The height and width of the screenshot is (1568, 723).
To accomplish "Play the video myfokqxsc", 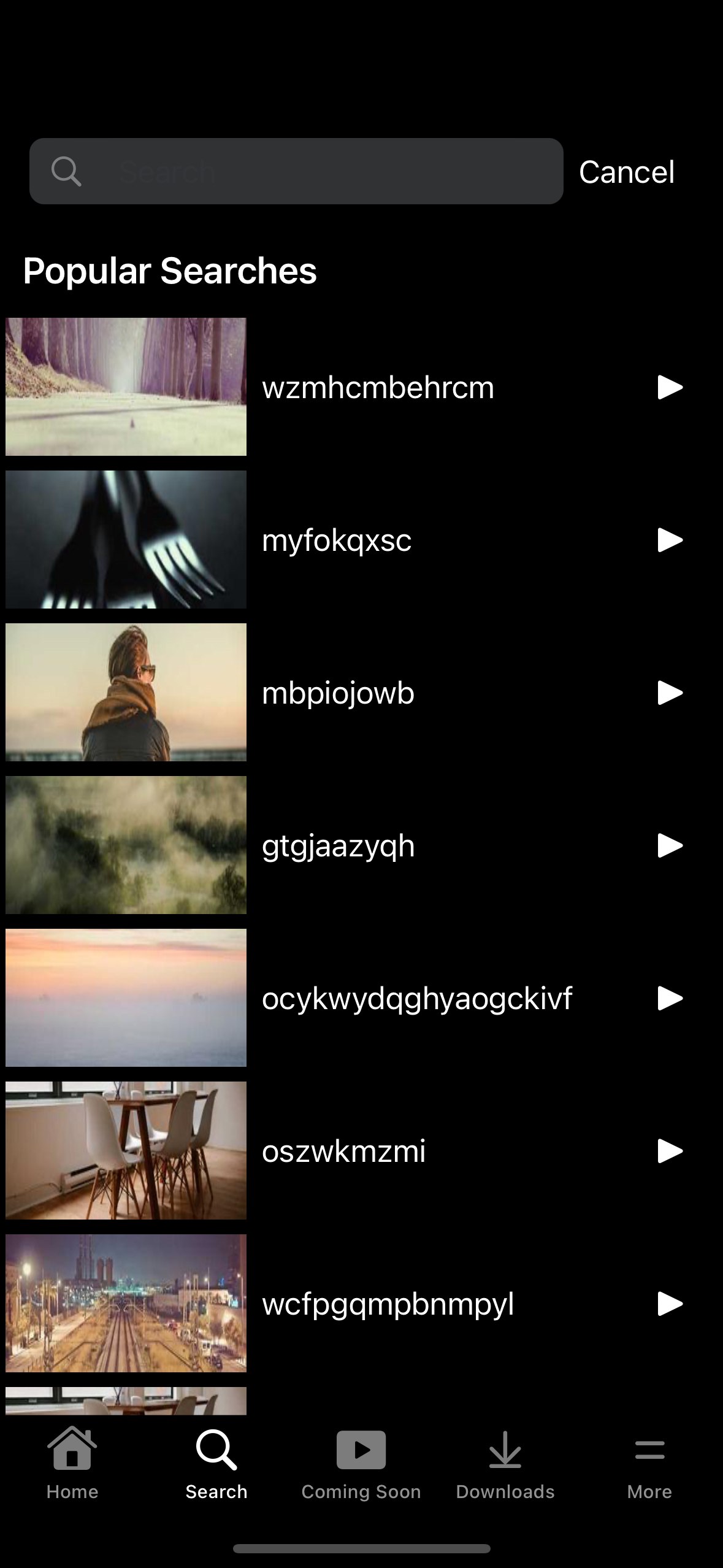I will (x=671, y=539).
